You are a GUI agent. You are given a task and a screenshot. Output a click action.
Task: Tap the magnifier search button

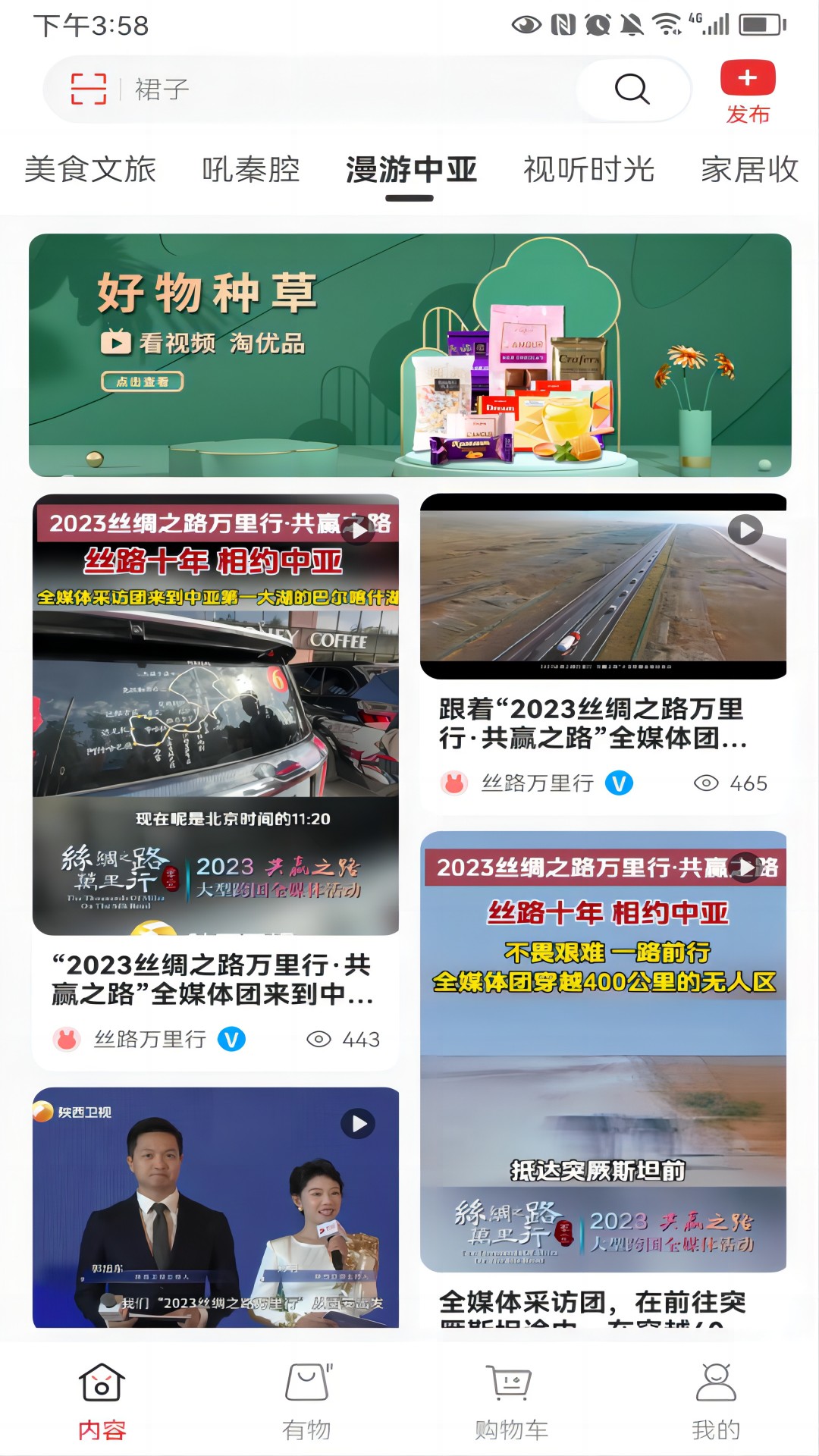[x=632, y=89]
